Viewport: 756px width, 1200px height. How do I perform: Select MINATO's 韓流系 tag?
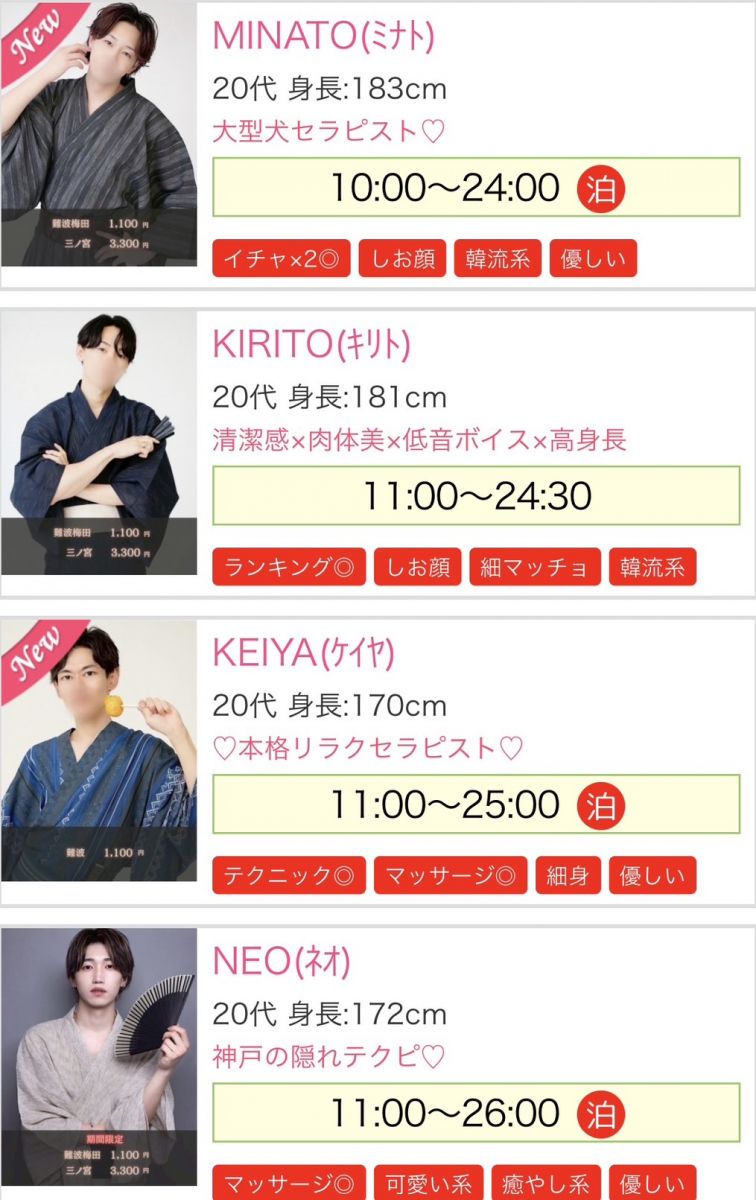[x=497, y=259]
